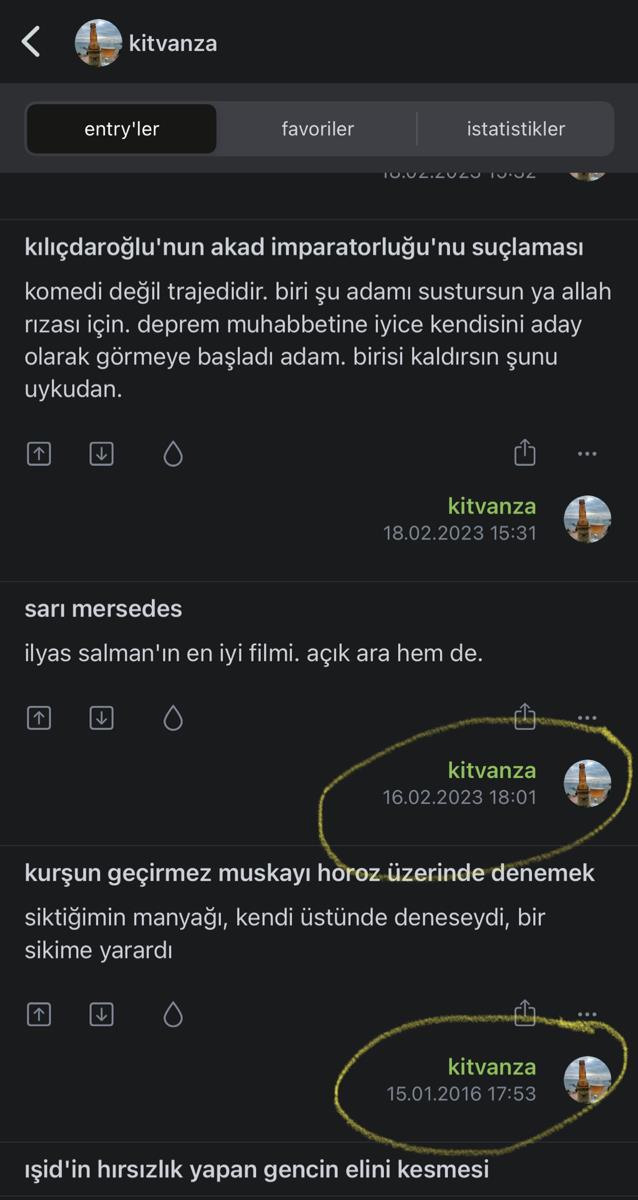Go back using the top arrow

pyautogui.click(x=32, y=42)
